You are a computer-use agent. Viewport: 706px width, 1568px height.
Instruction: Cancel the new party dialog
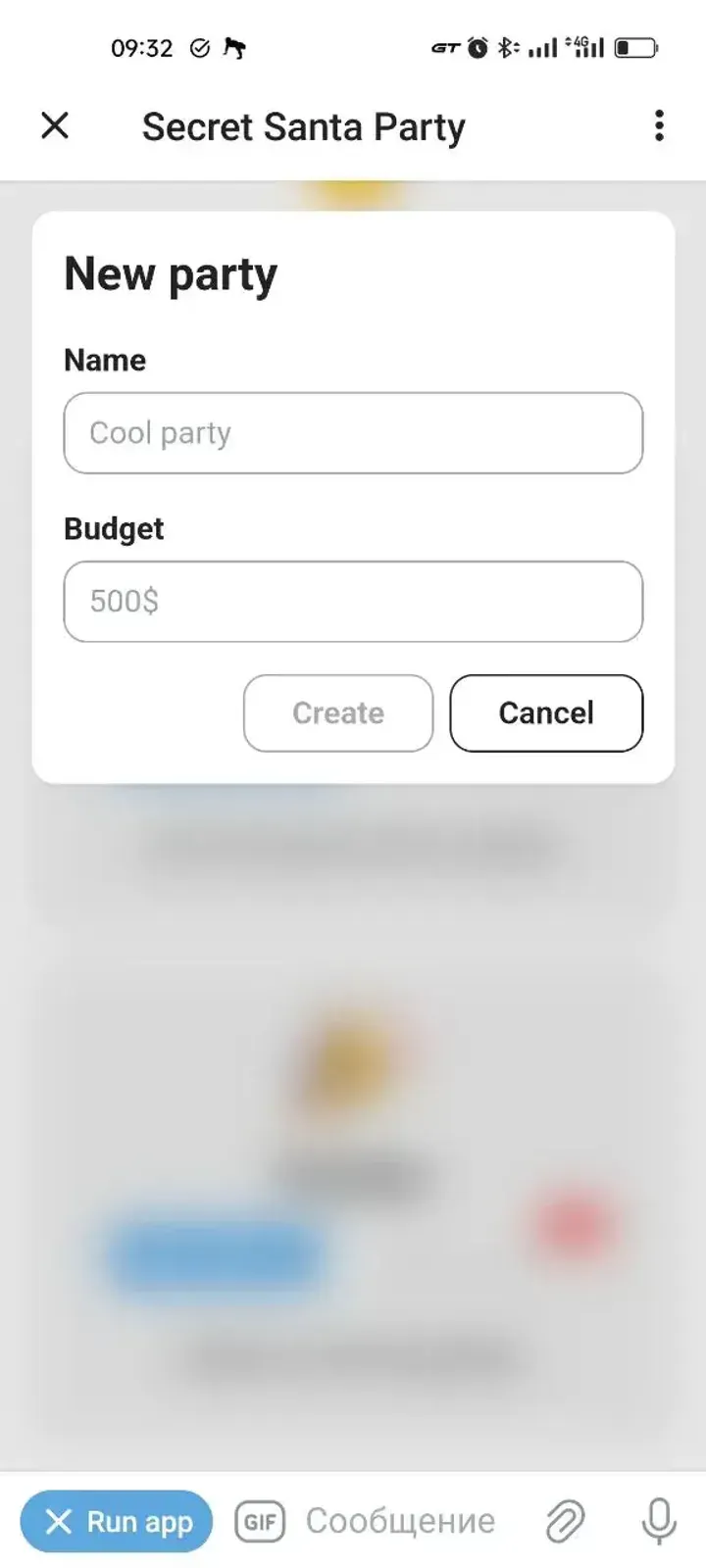[546, 713]
